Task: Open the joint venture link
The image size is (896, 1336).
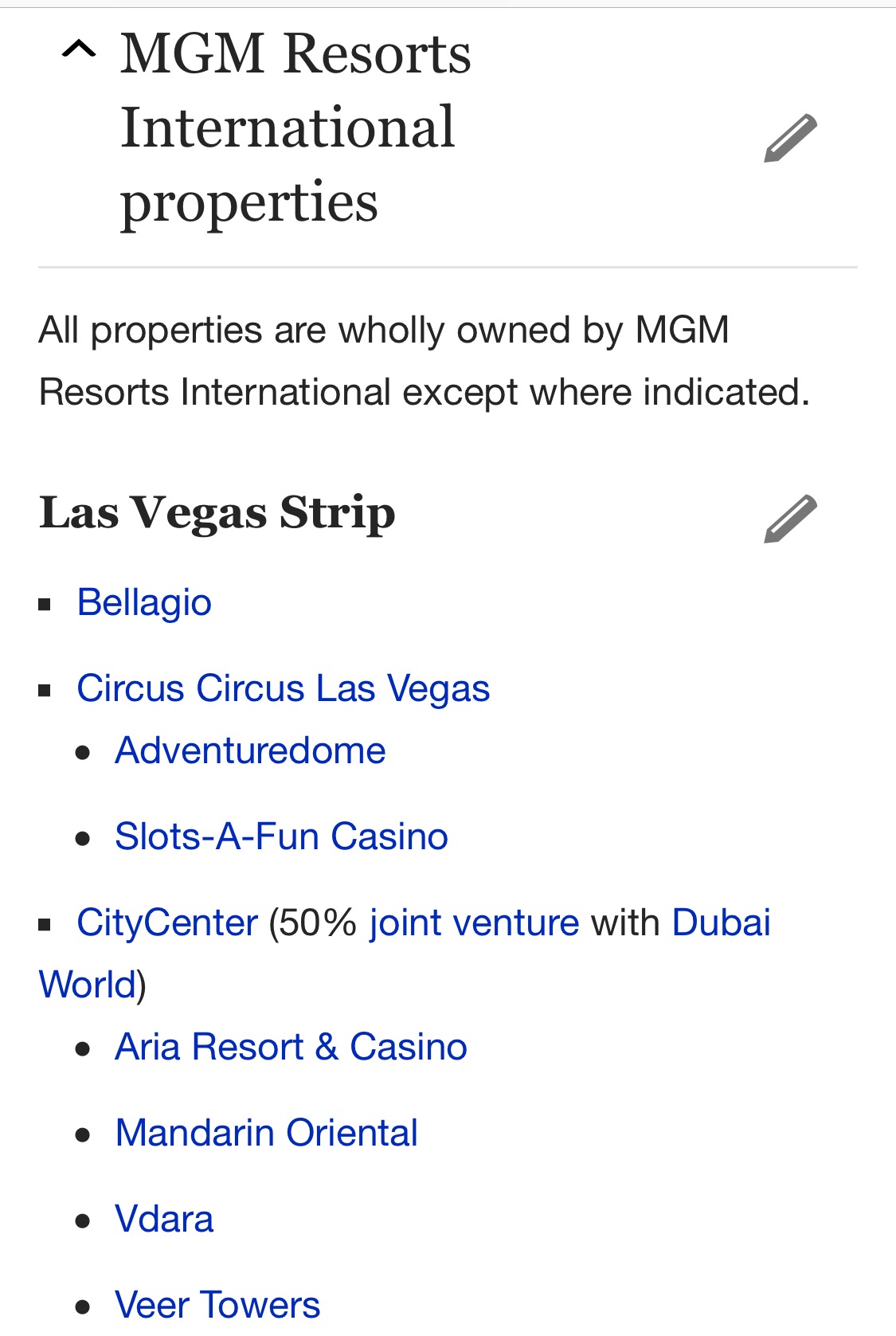Action: [x=474, y=923]
